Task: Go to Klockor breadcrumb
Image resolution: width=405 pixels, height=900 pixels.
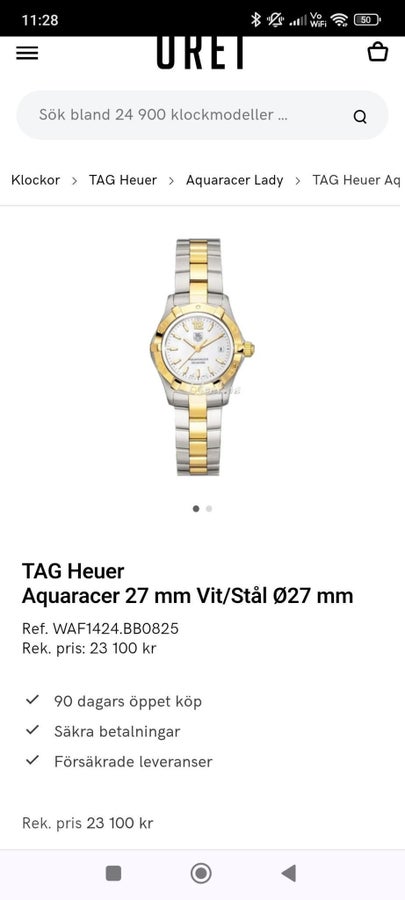Action: (x=36, y=180)
